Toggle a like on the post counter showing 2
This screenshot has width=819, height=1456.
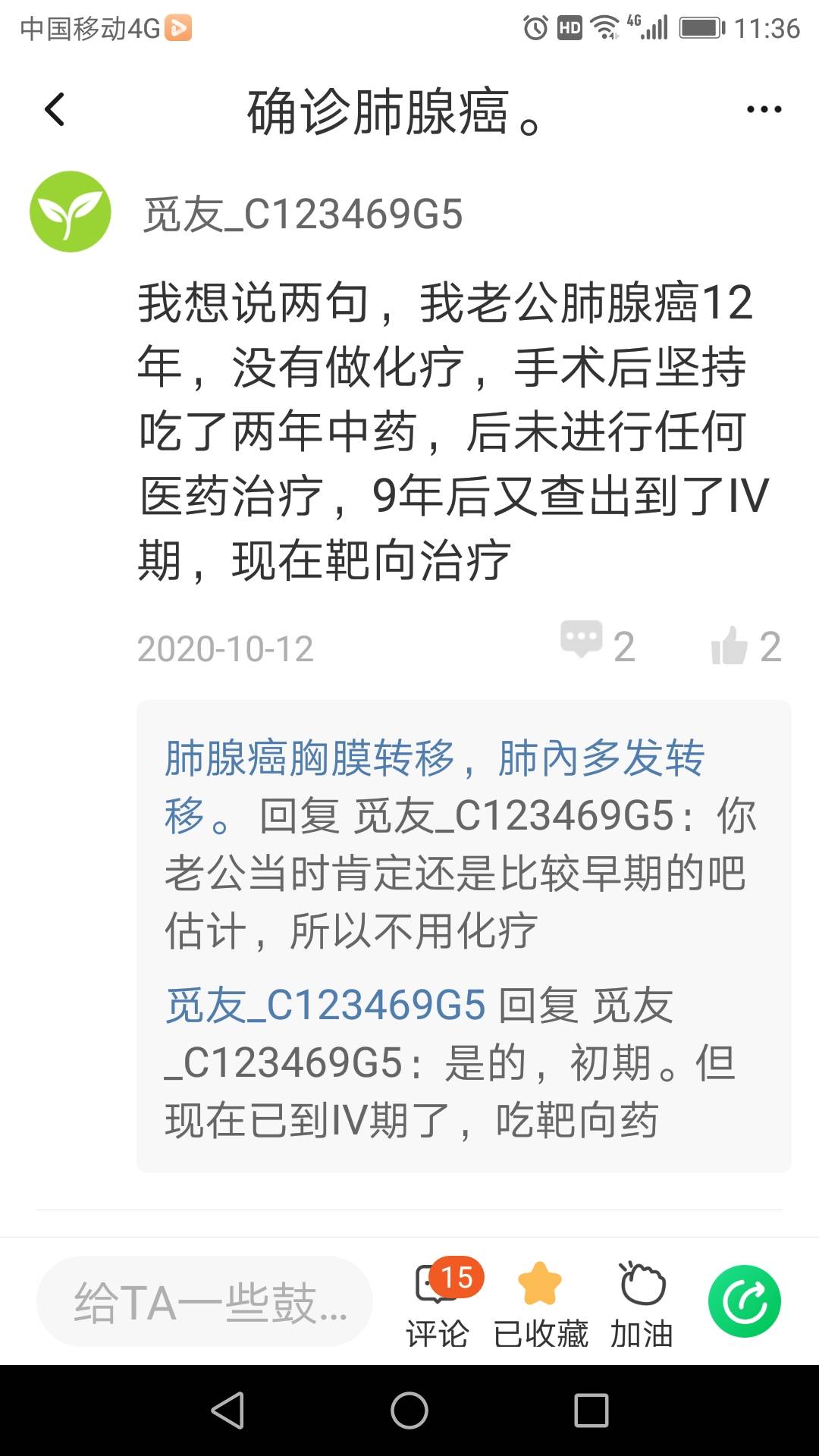tap(770, 646)
